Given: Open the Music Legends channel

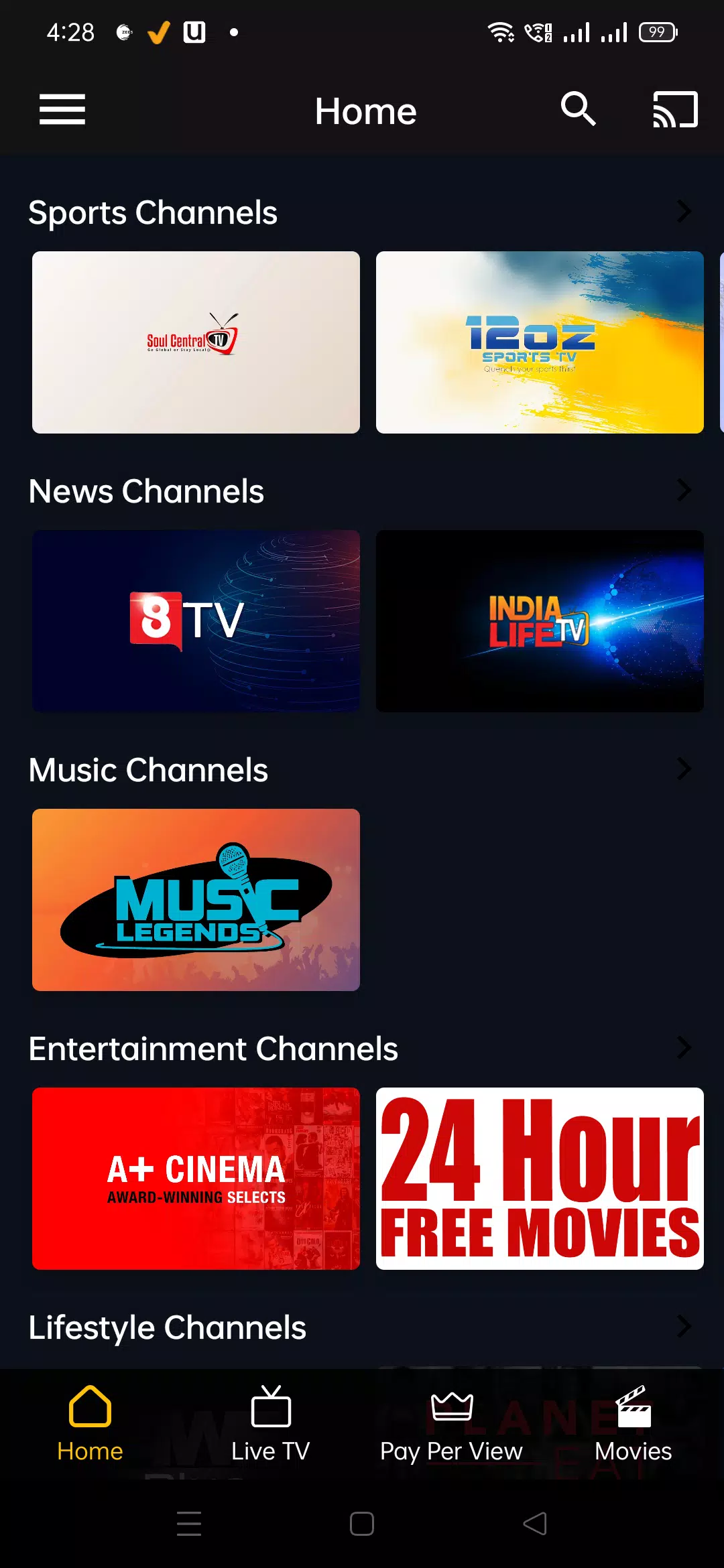Looking at the screenshot, I should [x=196, y=899].
